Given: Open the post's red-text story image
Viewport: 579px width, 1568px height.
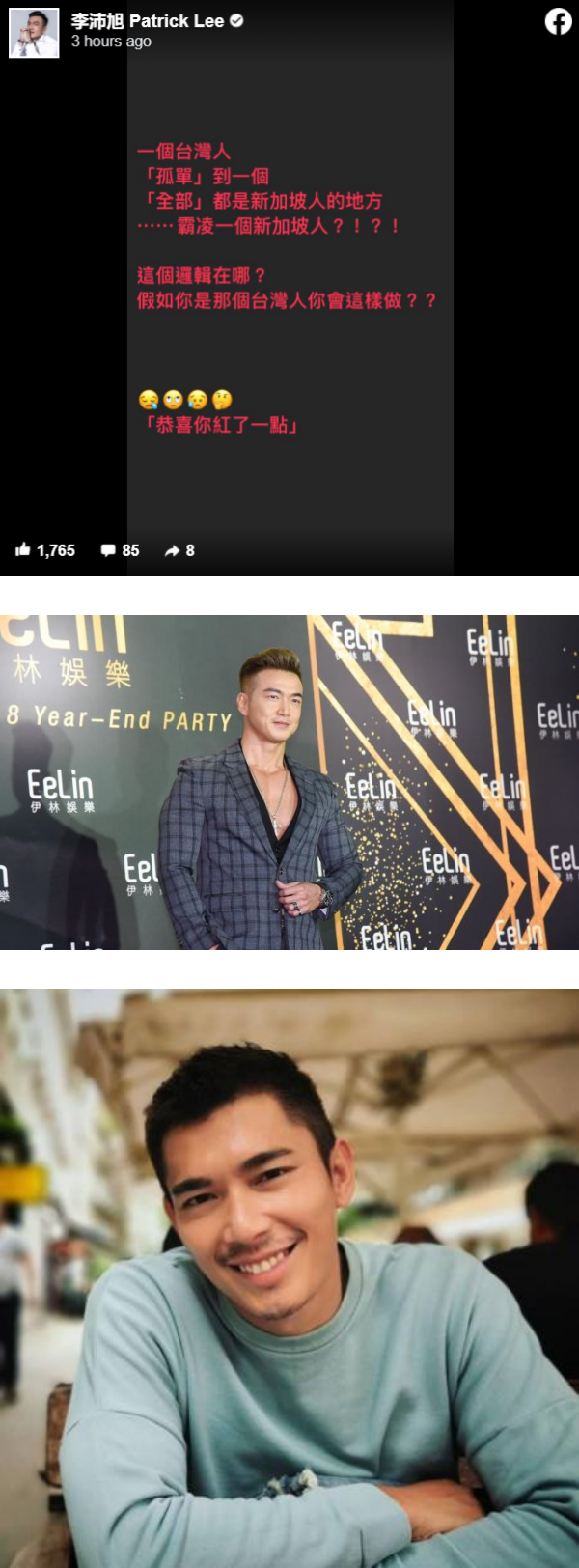Looking at the screenshot, I should [x=289, y=290].
